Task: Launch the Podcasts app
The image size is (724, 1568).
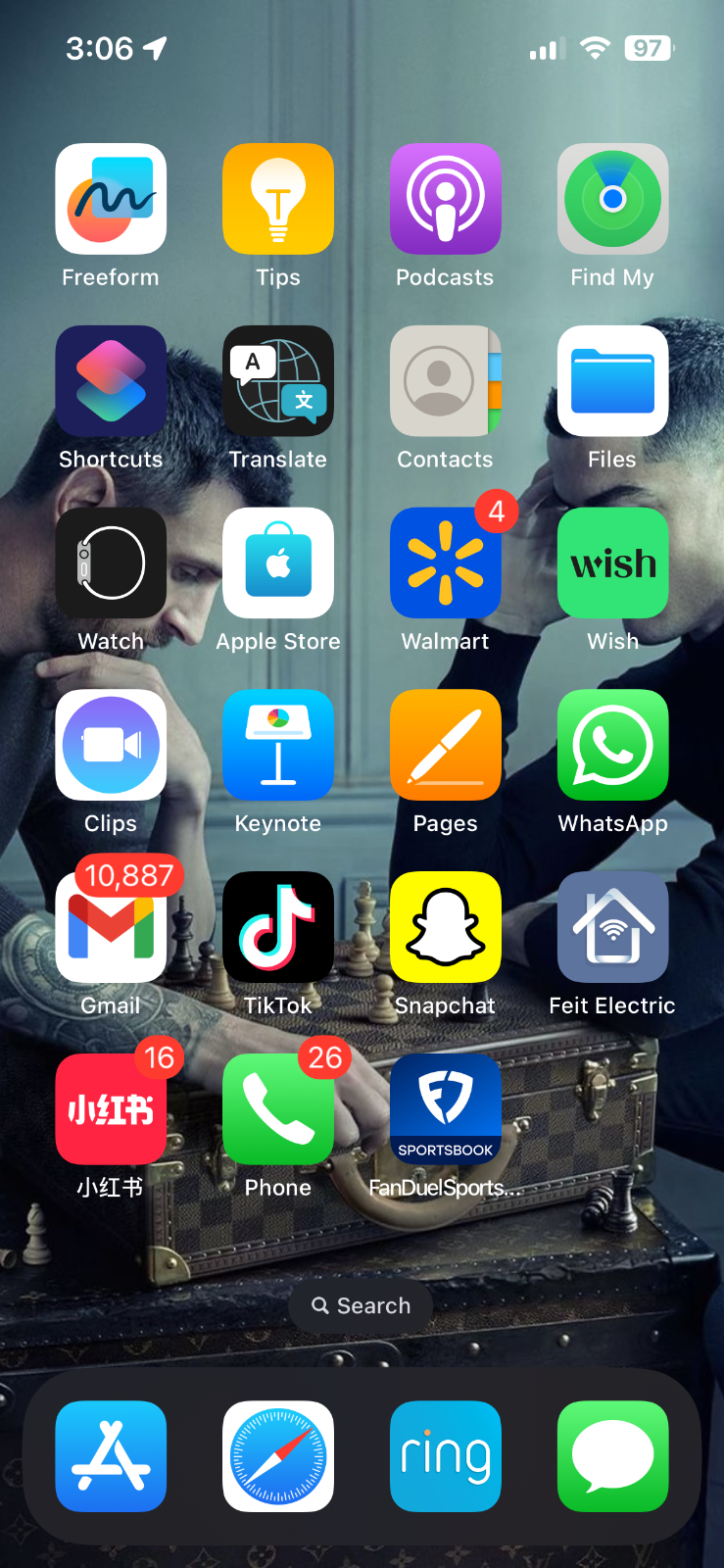Action: click(445, 199)
